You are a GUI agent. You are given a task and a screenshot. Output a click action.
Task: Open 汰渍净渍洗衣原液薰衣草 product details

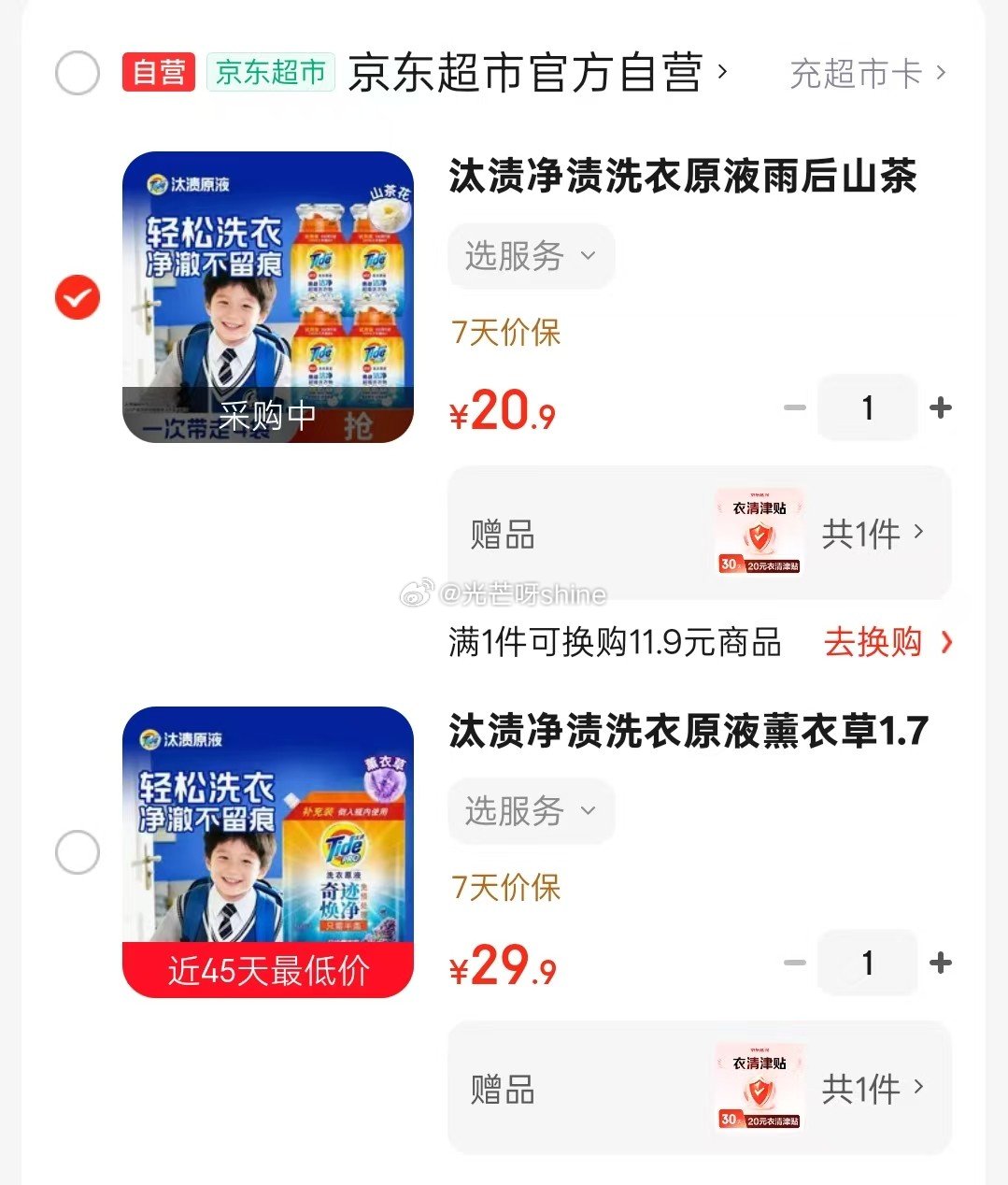(x=688, y=731)
